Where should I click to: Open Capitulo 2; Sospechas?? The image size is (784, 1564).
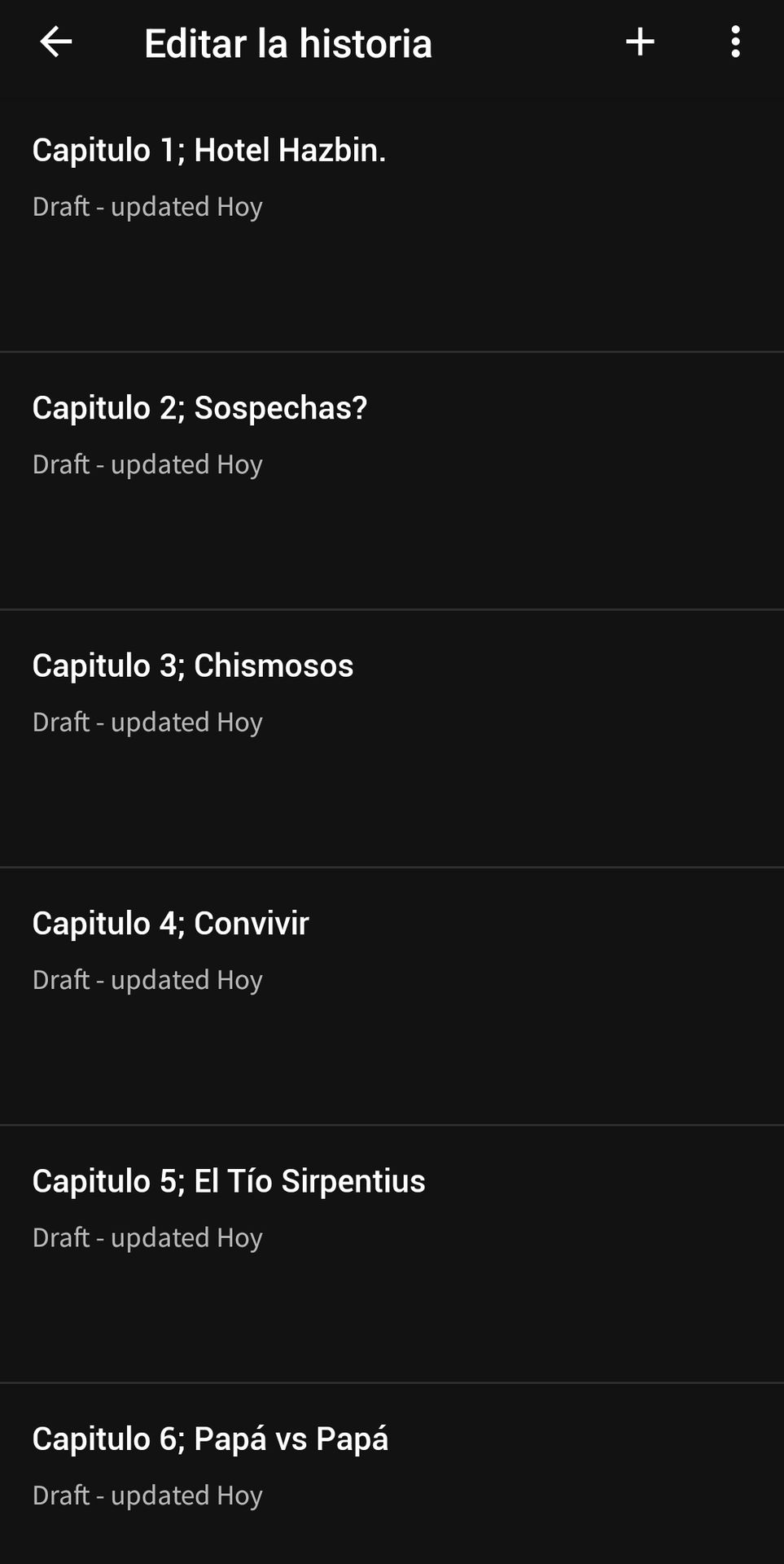click(x=392, y=481)
